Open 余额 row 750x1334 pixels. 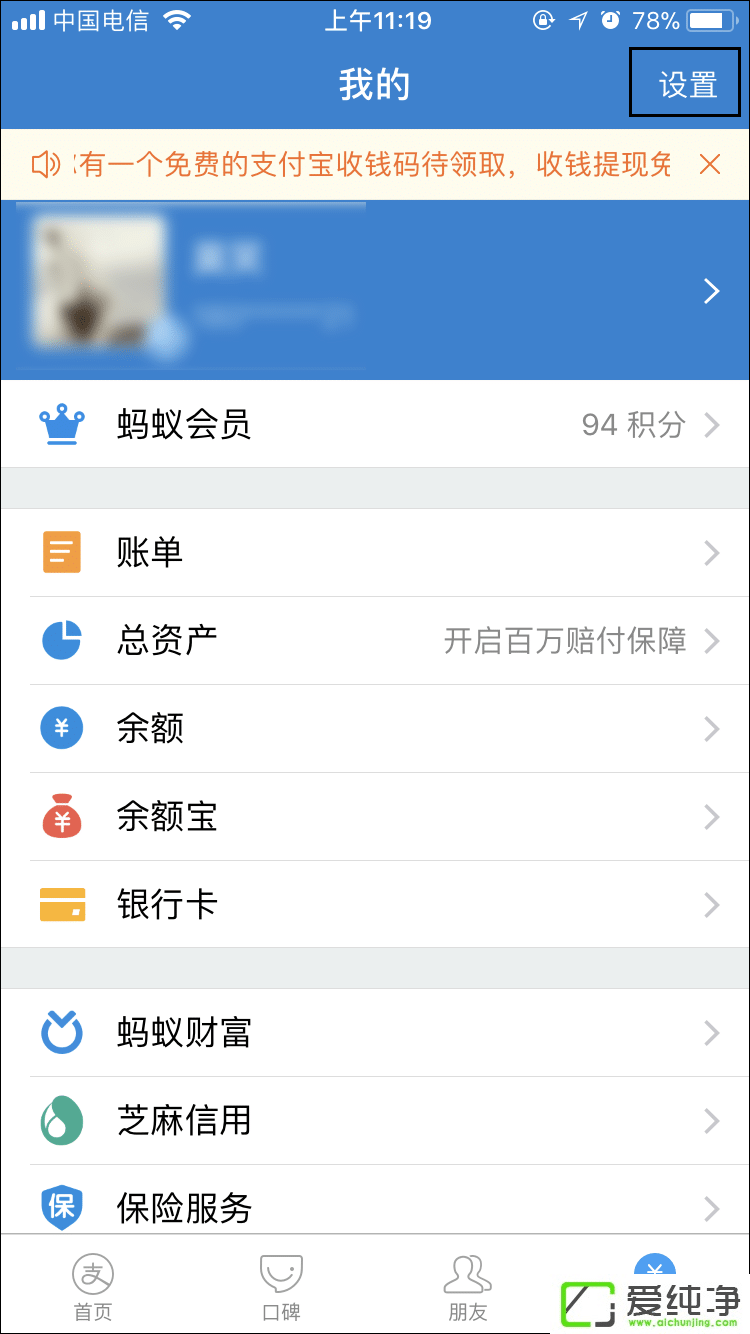pyautogui.click(x=375, y=729)
